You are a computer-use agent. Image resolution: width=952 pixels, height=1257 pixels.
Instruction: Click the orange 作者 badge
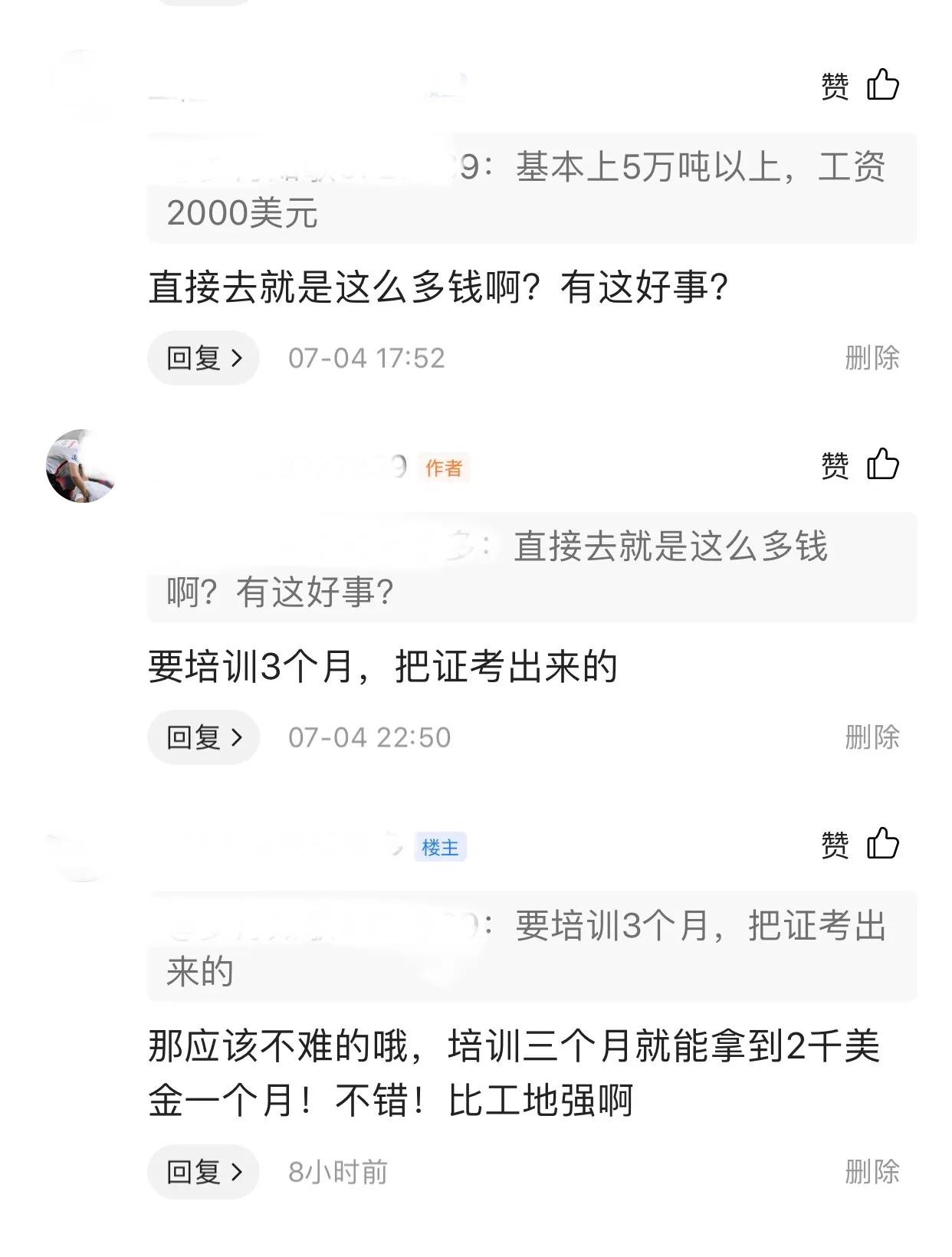coord(443,465)
